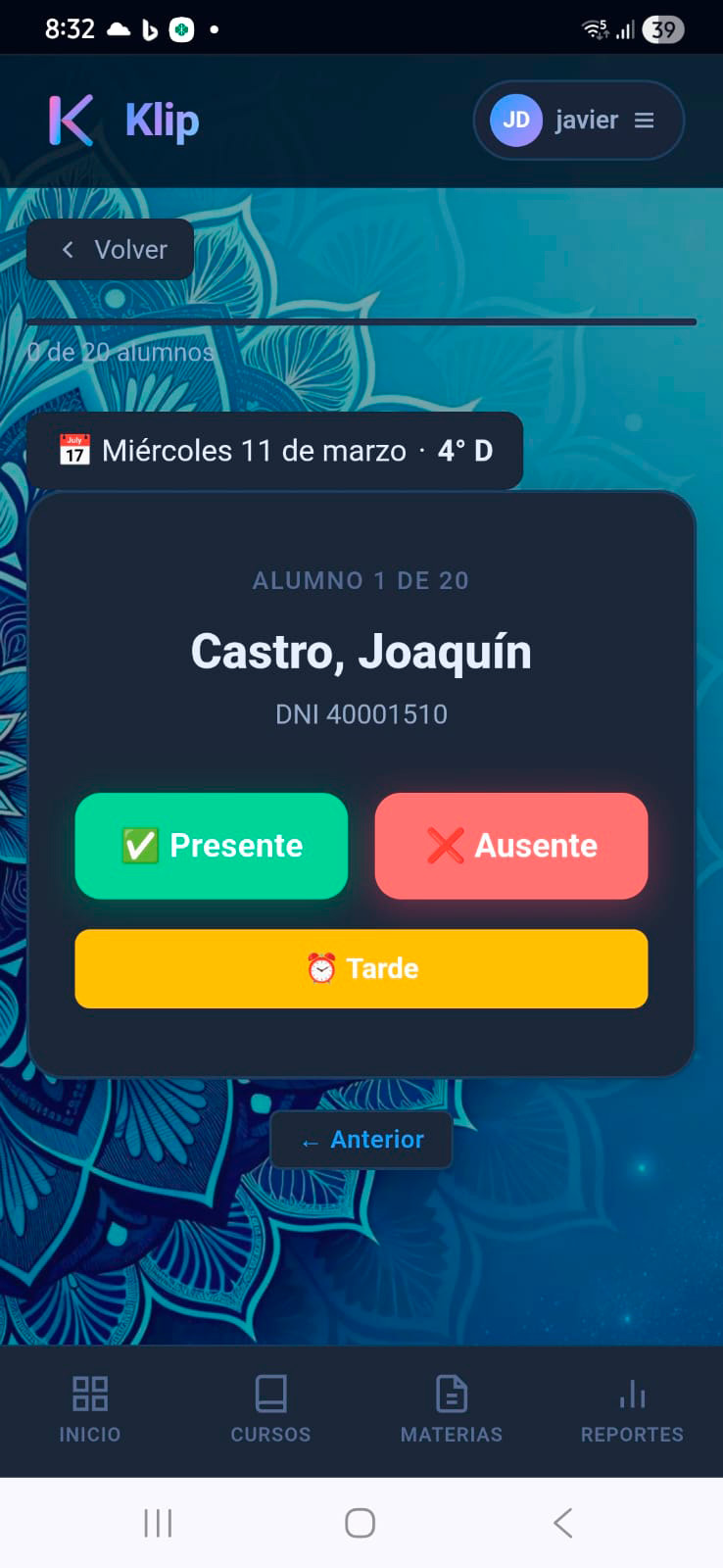View the Reportes tab
Screen dimensions: 723x1568
click(x=632, y=1409)
